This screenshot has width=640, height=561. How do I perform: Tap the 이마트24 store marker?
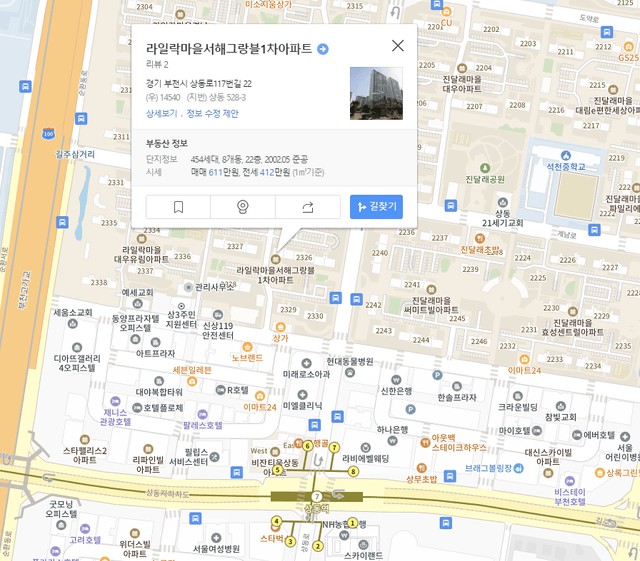tap(259, 395)
